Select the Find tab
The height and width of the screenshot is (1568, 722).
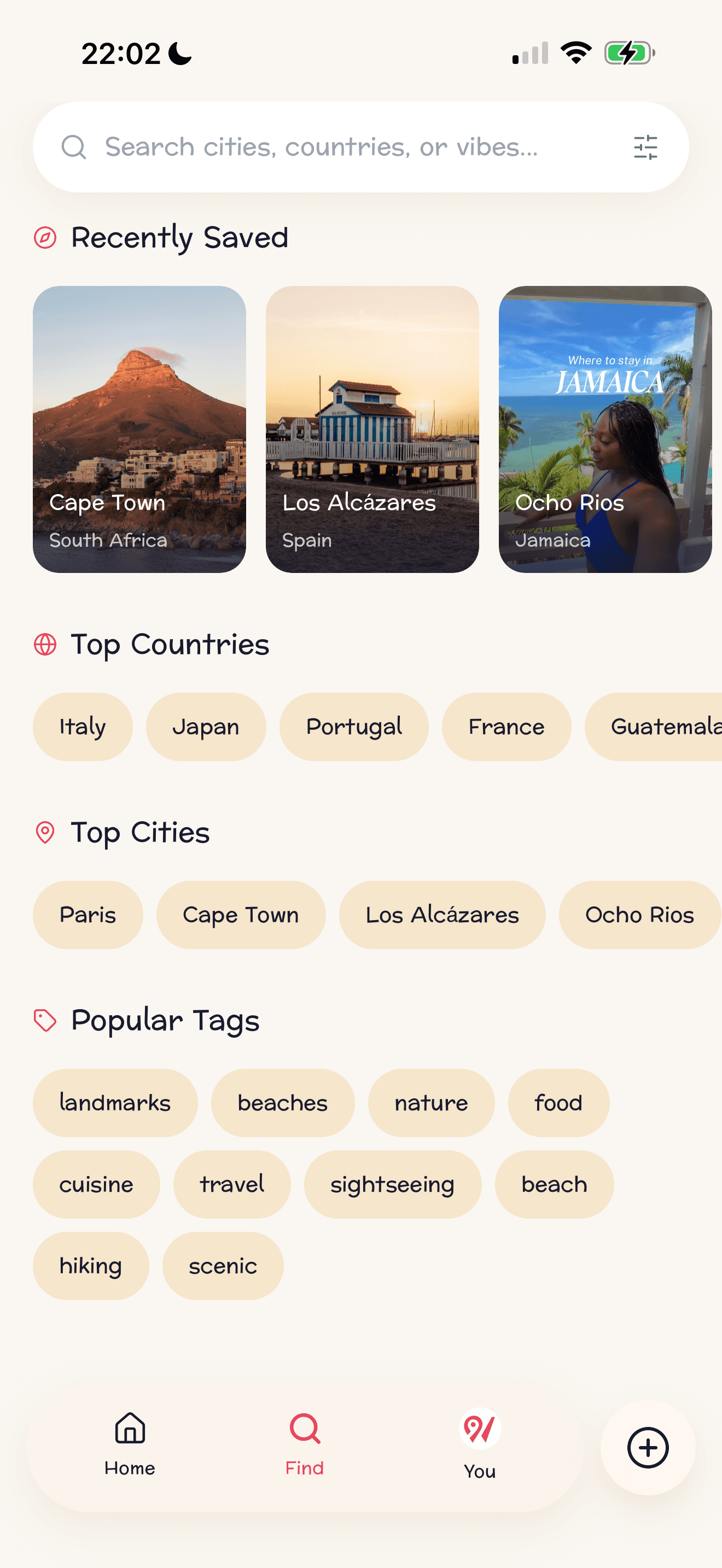coord(304,1443)
